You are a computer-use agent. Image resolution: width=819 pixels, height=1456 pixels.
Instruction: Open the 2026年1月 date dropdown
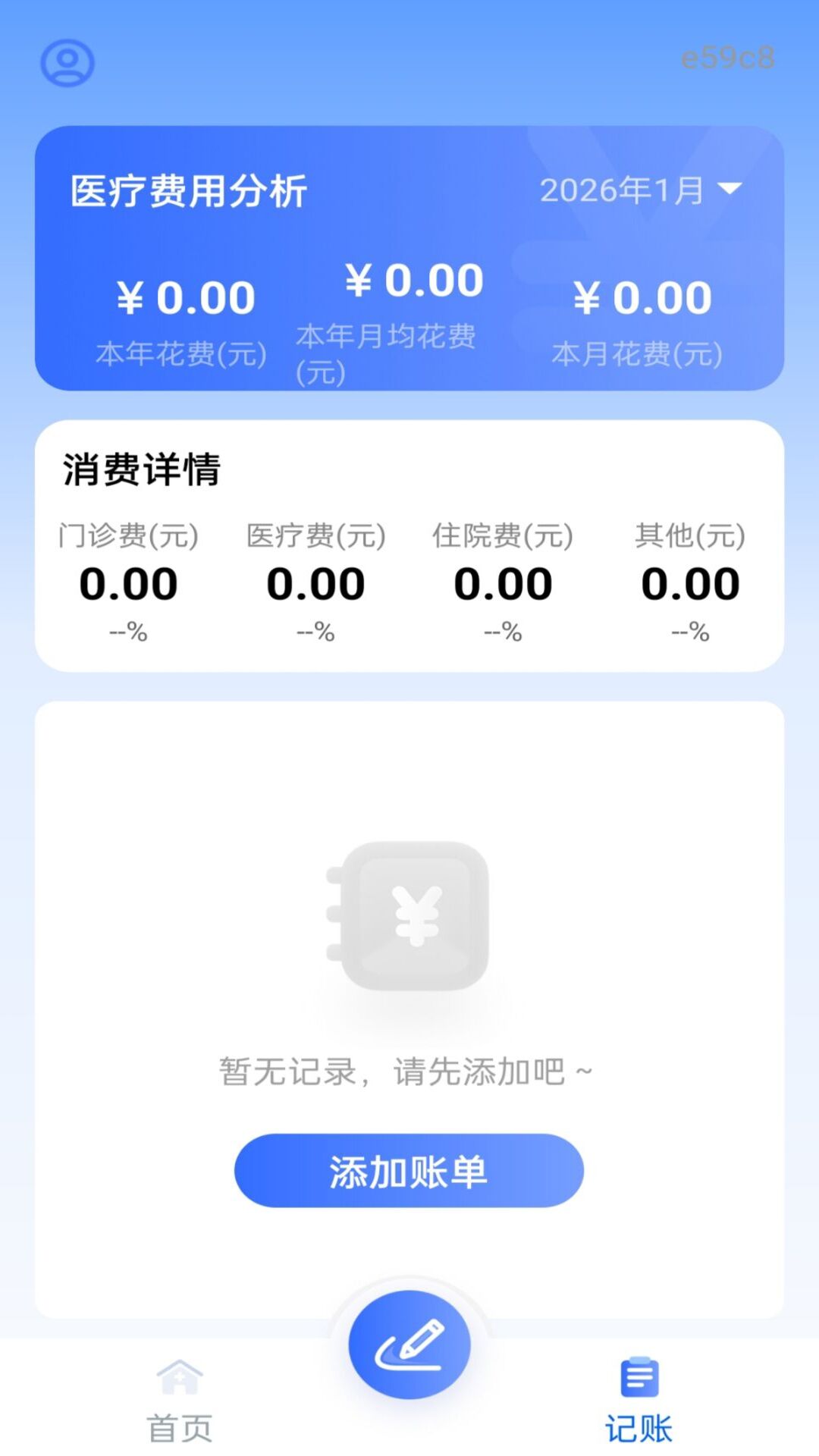pyautogui.click(x=622, y=191)
